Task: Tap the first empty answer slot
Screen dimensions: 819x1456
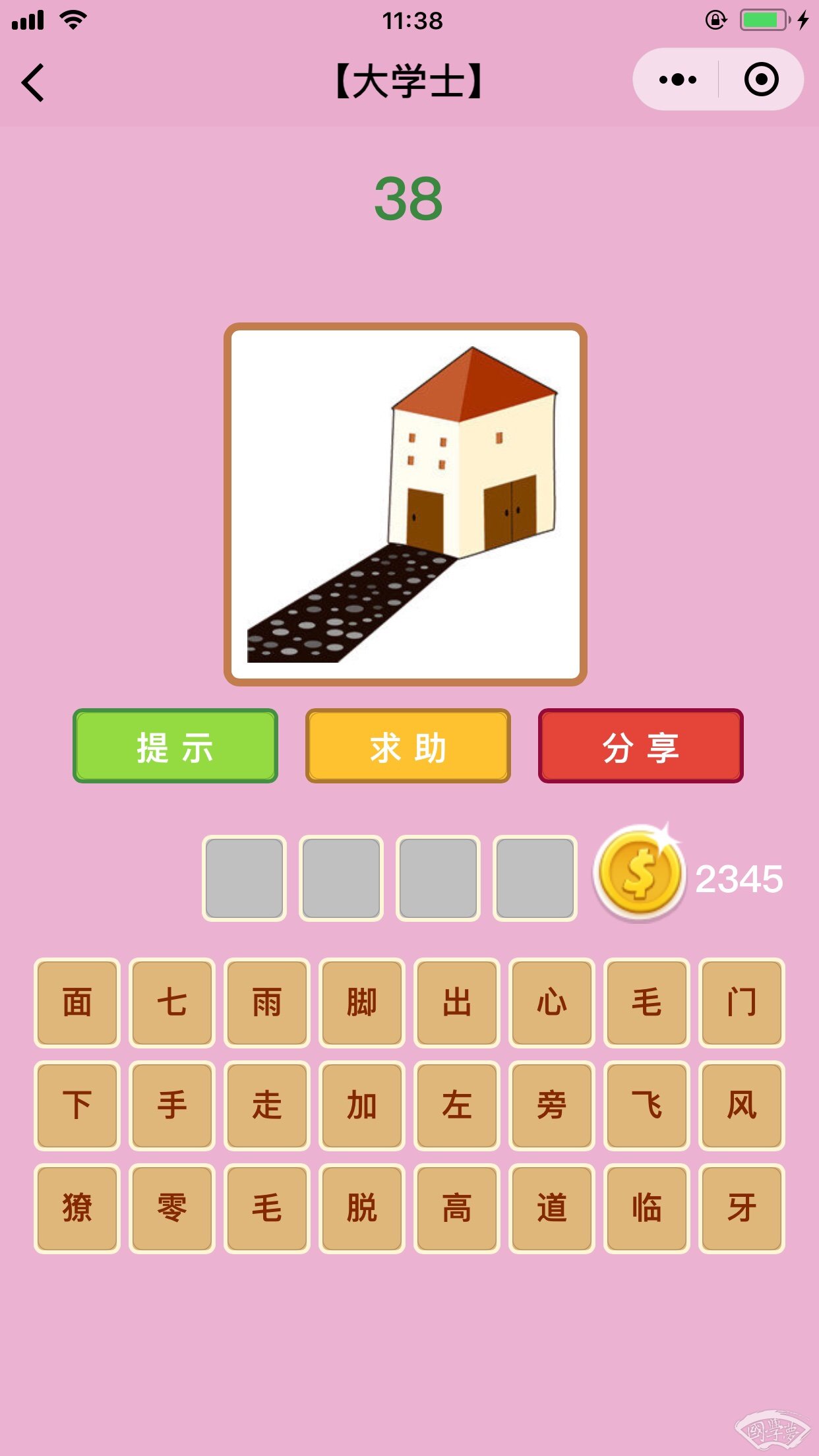Action: 244,878
